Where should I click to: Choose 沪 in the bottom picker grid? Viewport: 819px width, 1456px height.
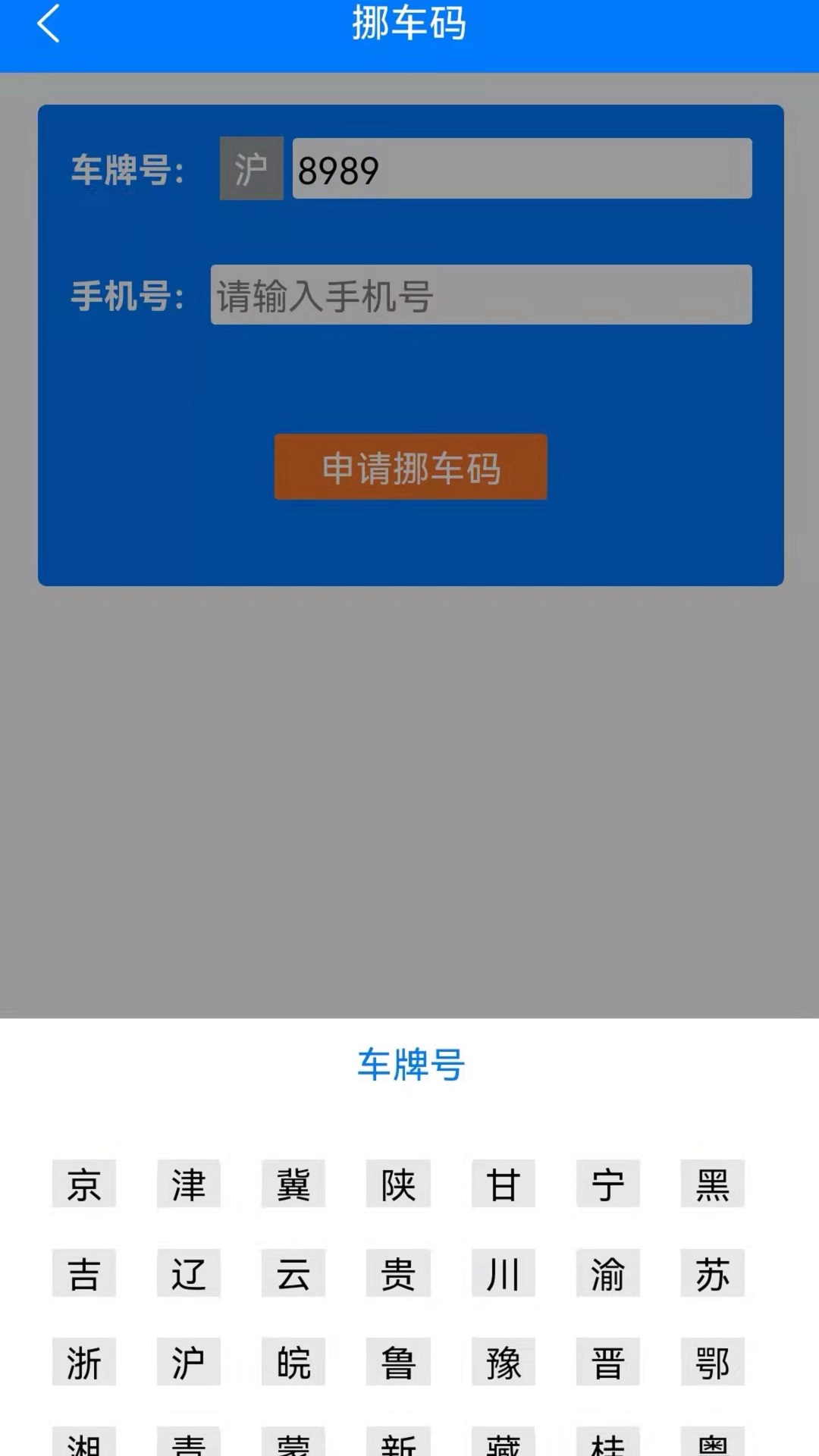pos(189,1362)
